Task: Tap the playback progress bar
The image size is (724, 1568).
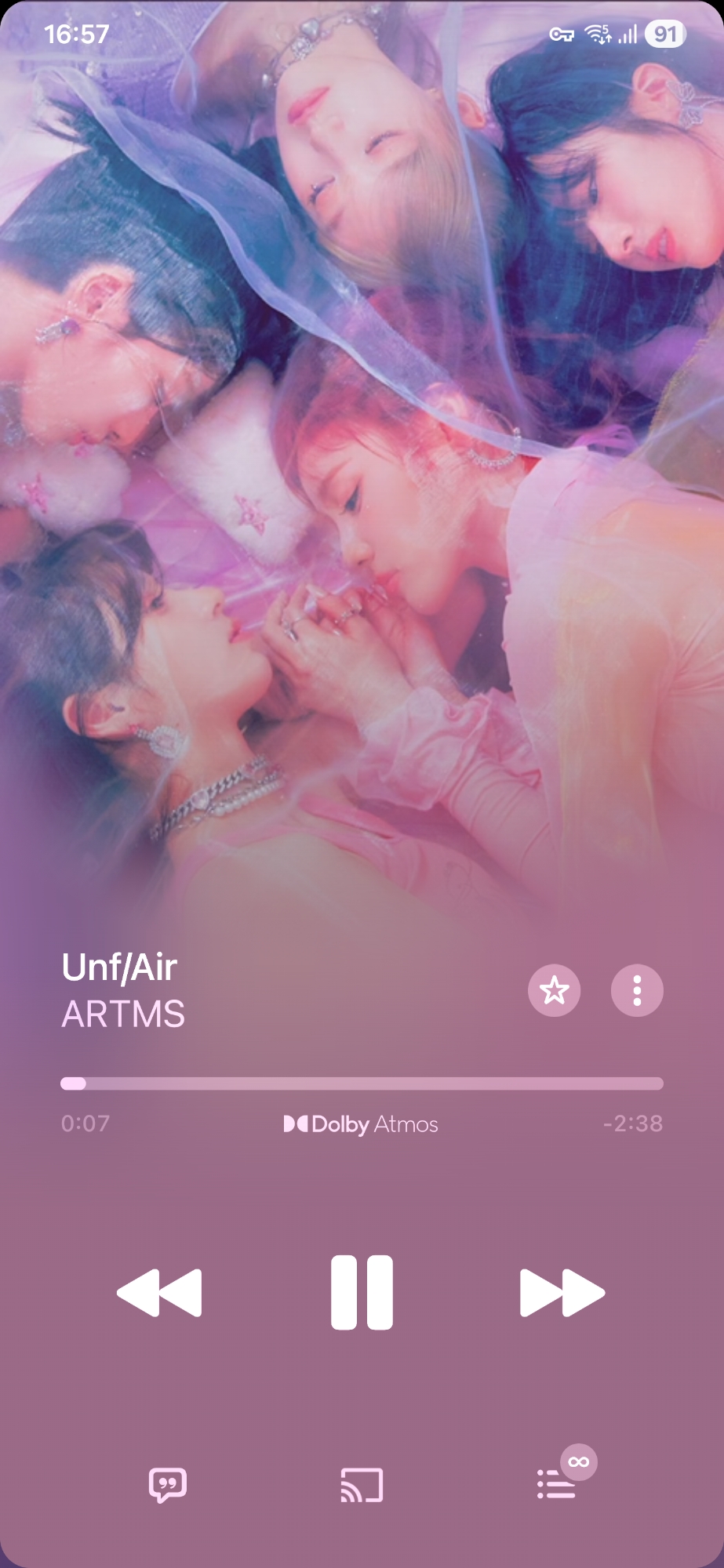Action: (362, 1083)
